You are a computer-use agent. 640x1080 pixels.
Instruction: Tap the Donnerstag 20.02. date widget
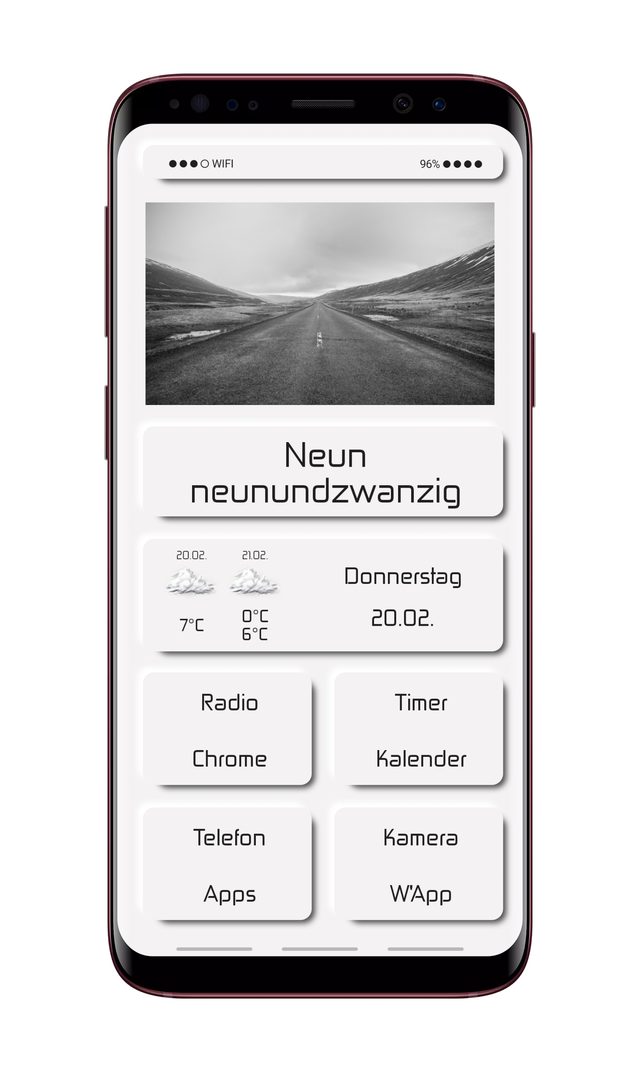point(402,597)
